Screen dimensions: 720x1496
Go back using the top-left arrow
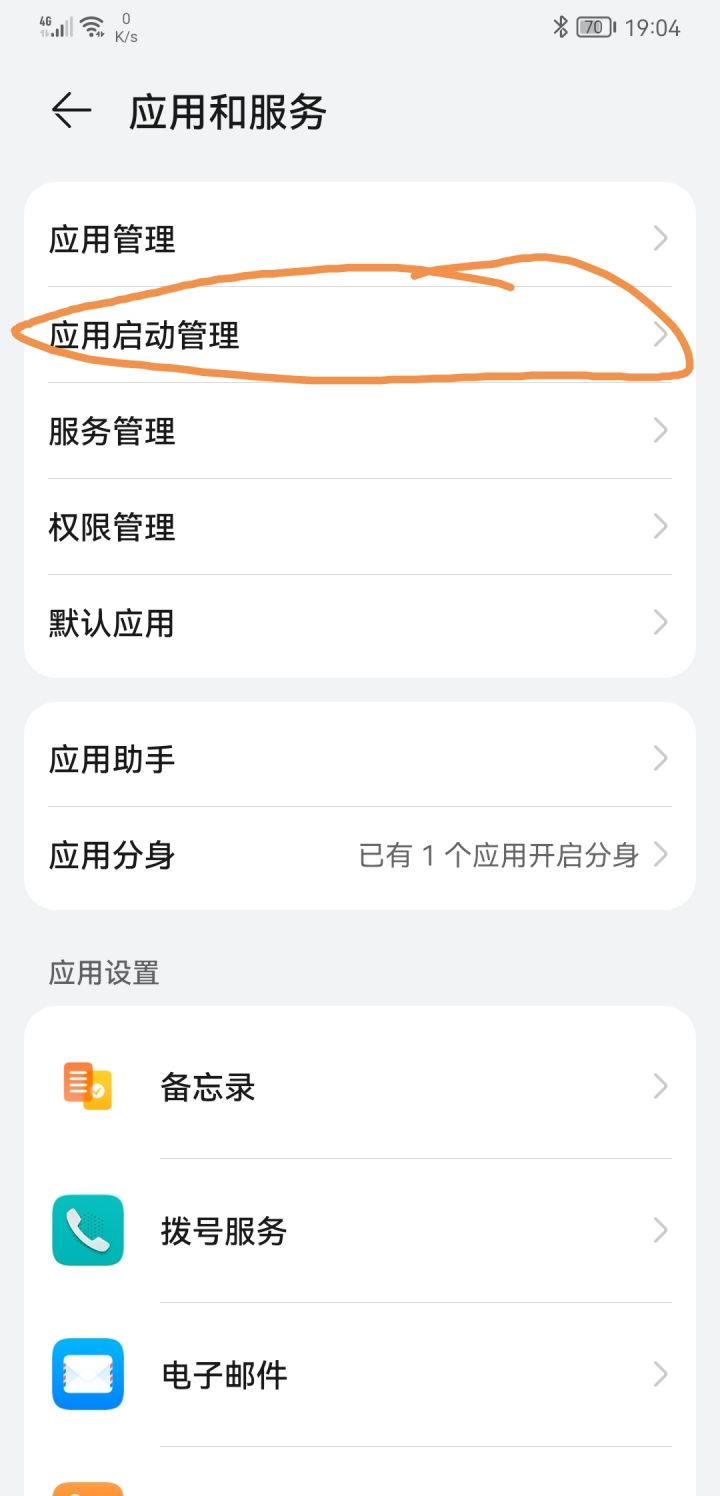72,111
